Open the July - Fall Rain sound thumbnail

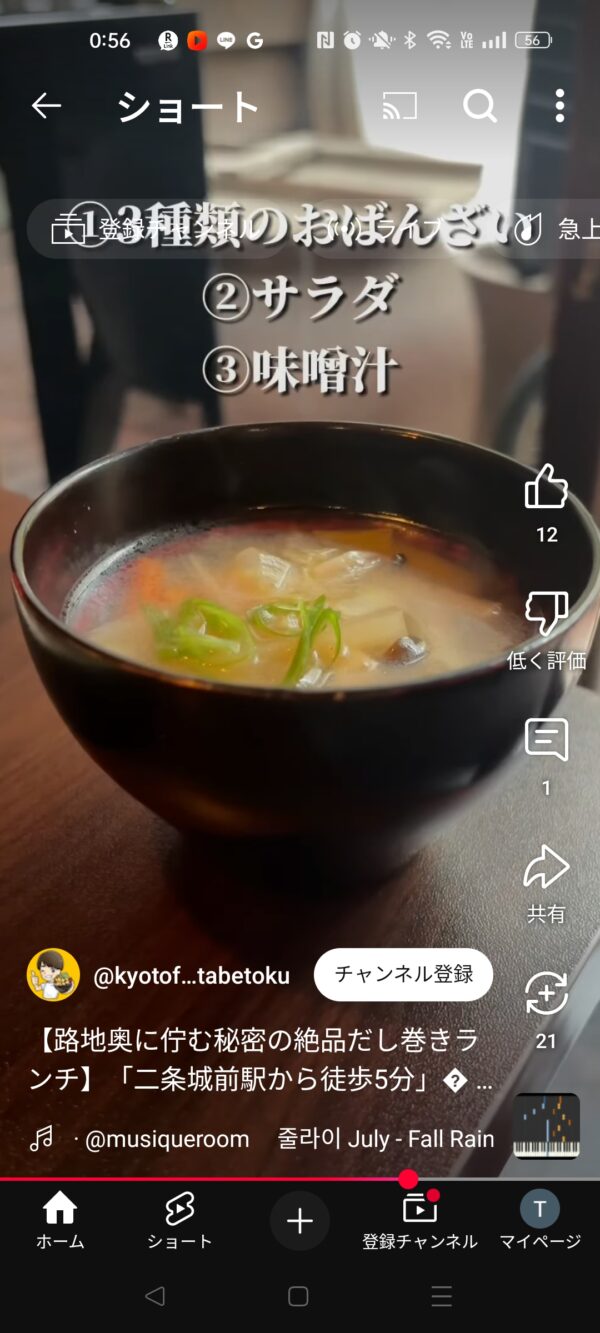546,1126
